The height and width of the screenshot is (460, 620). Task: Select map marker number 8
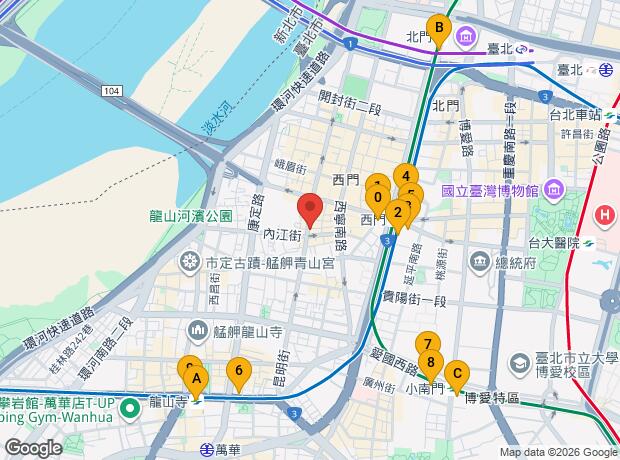tap(430, 362)
